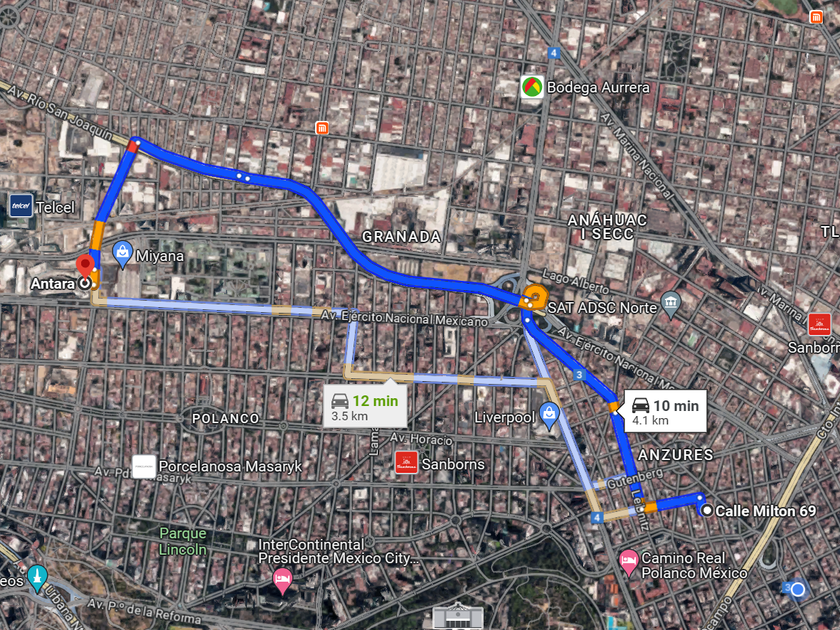This screenshot has width=840, height=630.
Task: Open the Telcel store marker
Action: pyautogui.click(x=21, y=206)
